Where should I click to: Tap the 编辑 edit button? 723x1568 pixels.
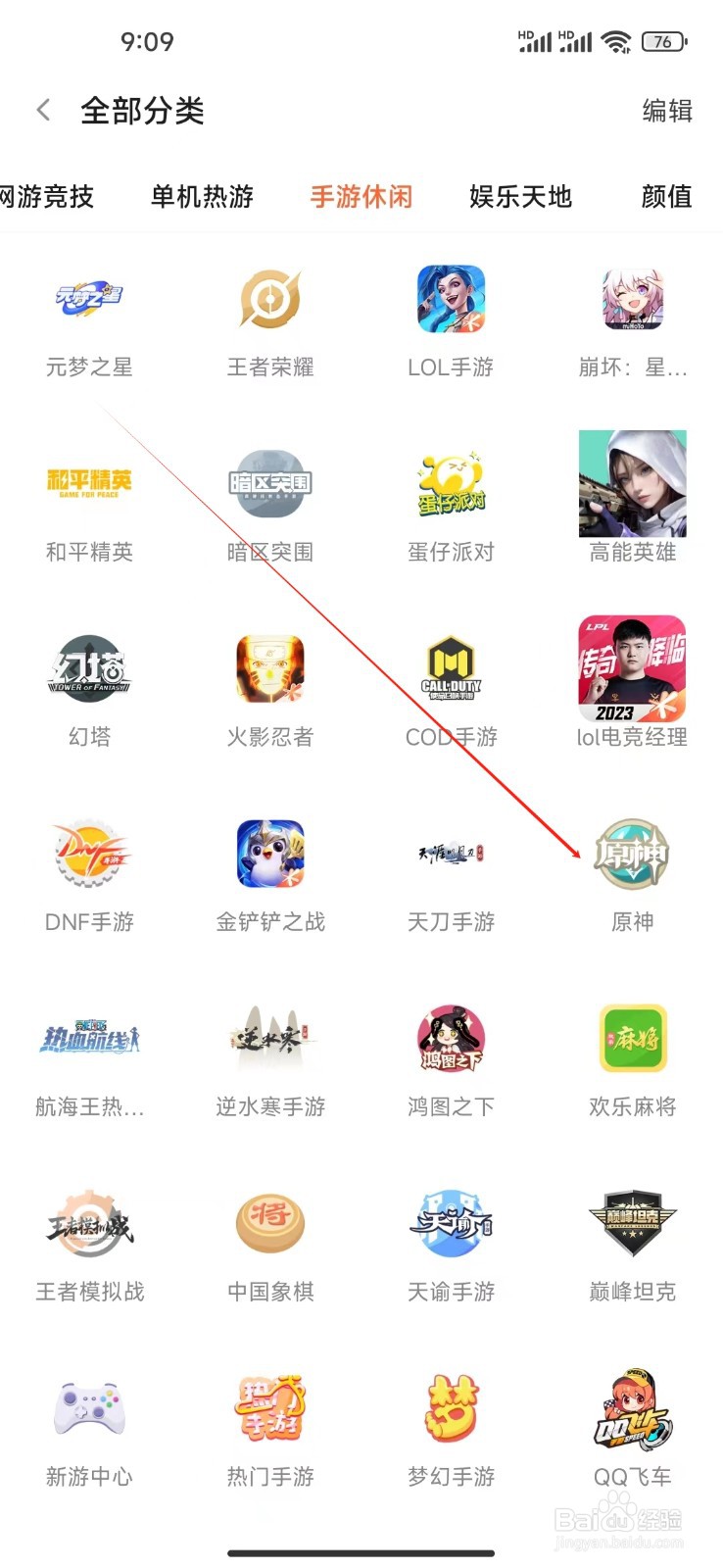667,112
